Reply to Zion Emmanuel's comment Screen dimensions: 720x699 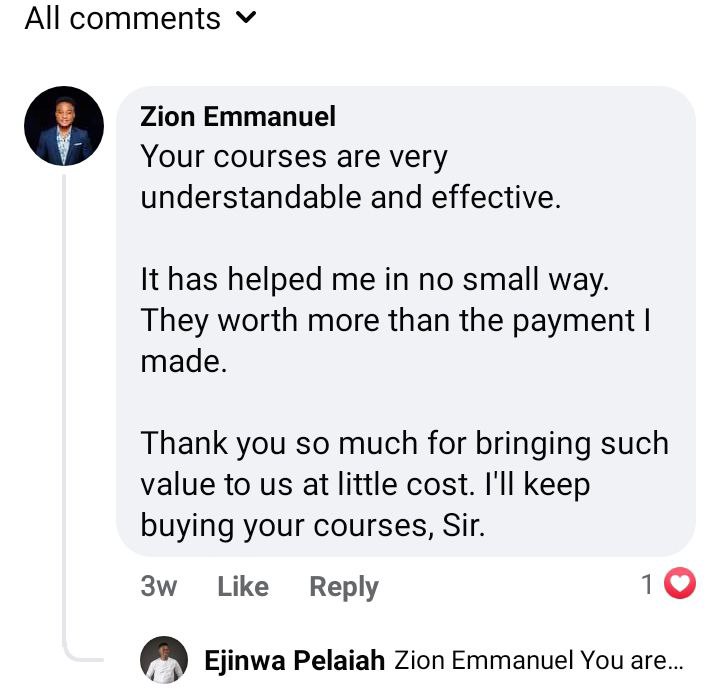click(x=343, y=586)
